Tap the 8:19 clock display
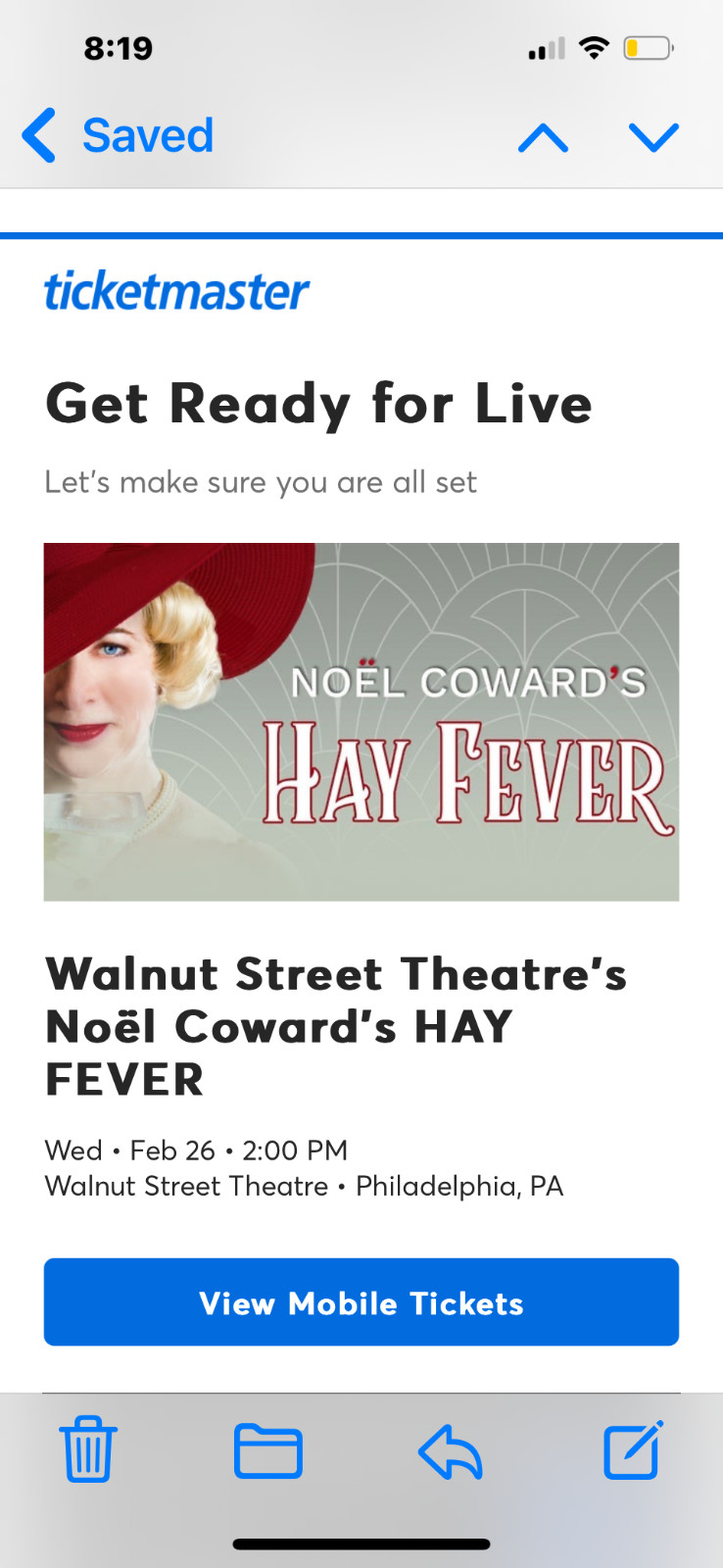This screenshot has width=723, height=1568. [118, 46]
